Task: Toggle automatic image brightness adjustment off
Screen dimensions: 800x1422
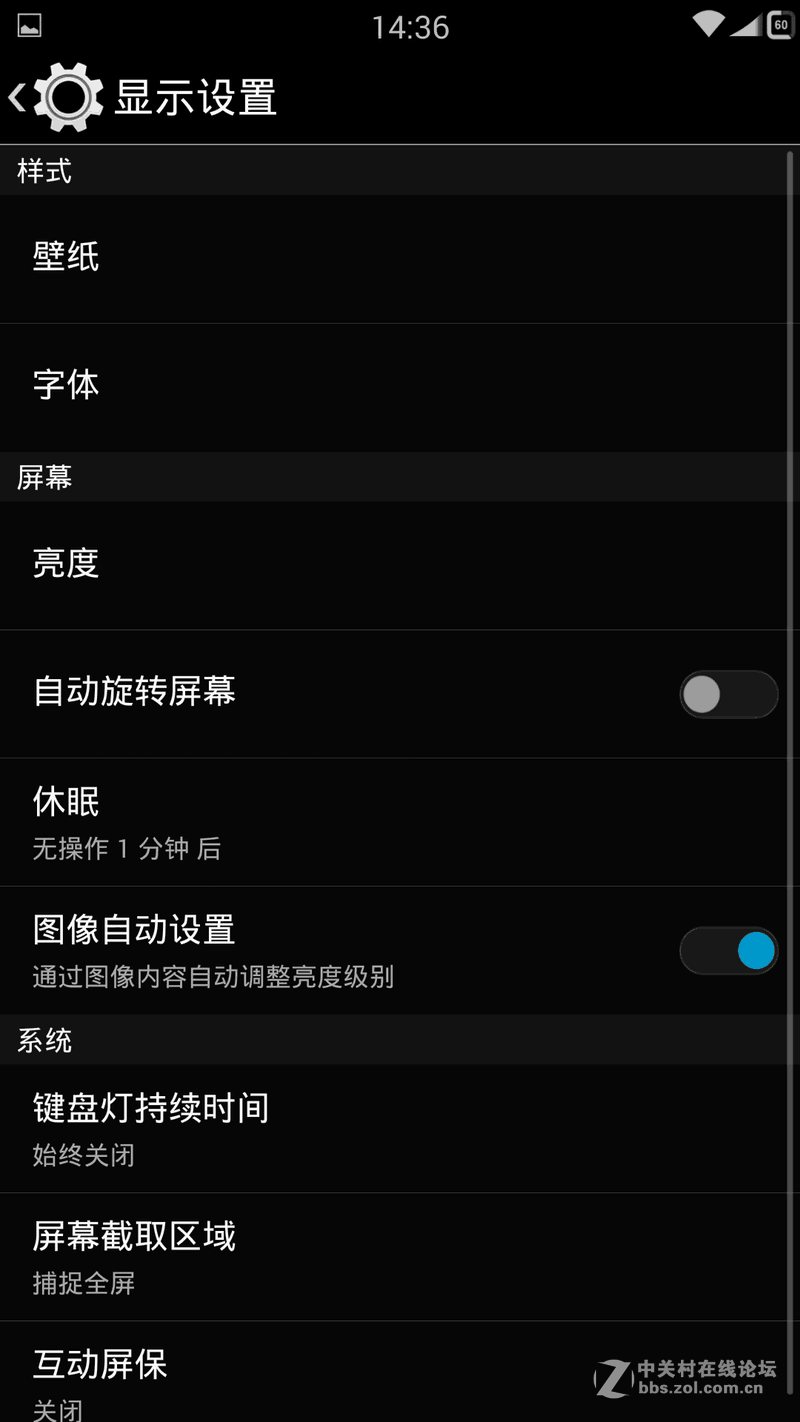Action: click(x=728, y=951)
